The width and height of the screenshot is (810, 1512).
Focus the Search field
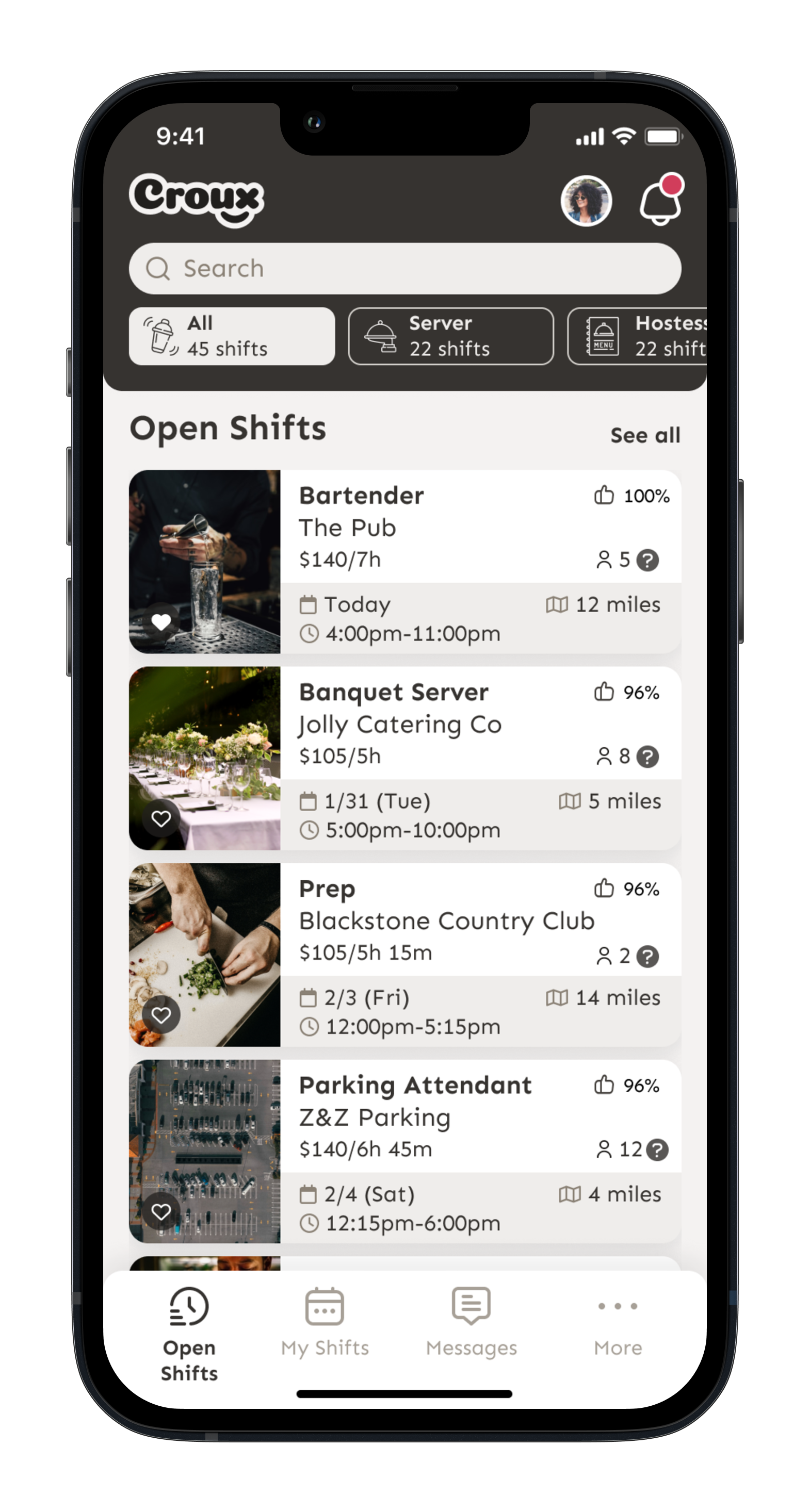404,269
